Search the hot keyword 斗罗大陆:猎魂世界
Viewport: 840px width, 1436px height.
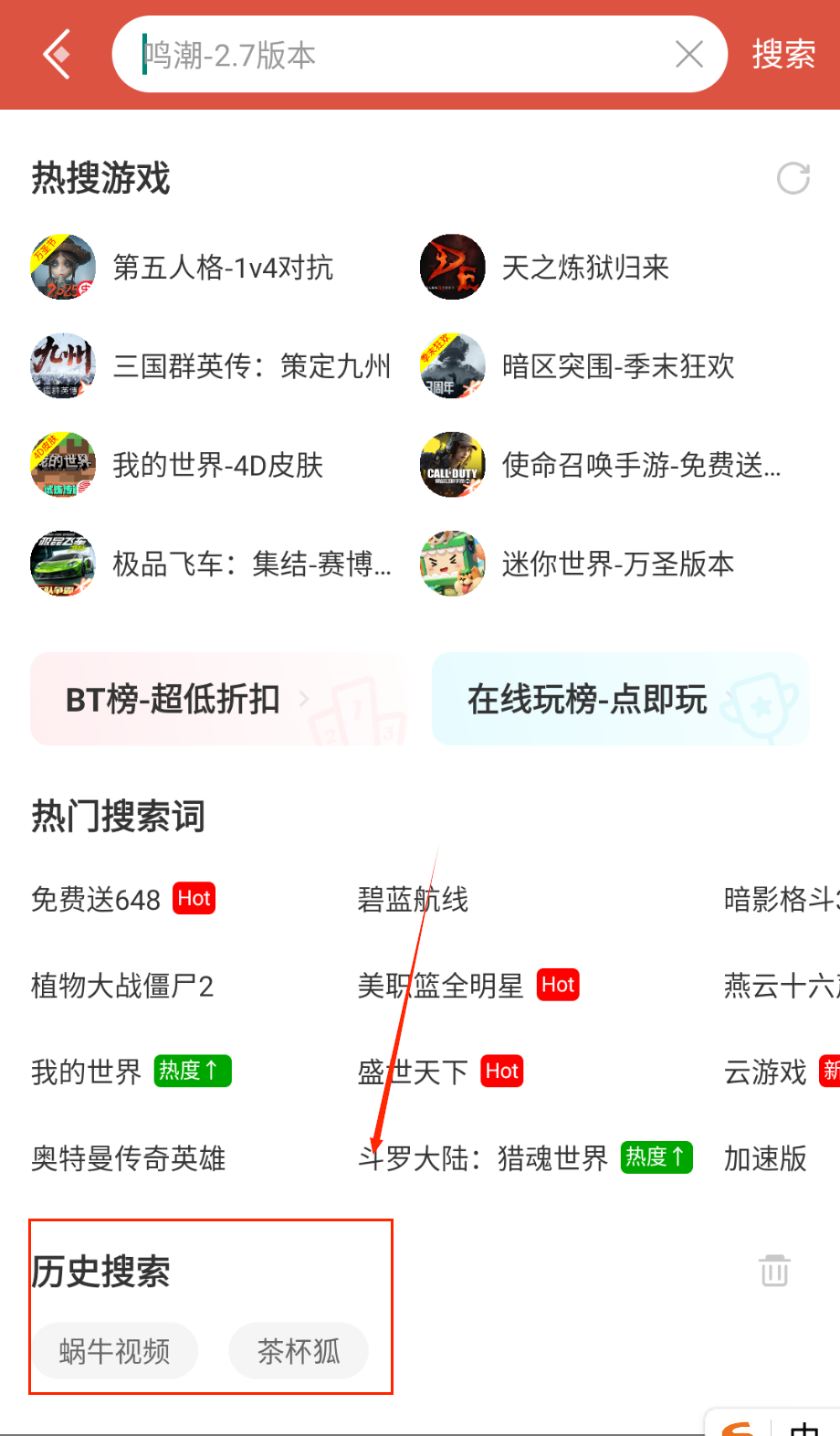[482, 1158]
